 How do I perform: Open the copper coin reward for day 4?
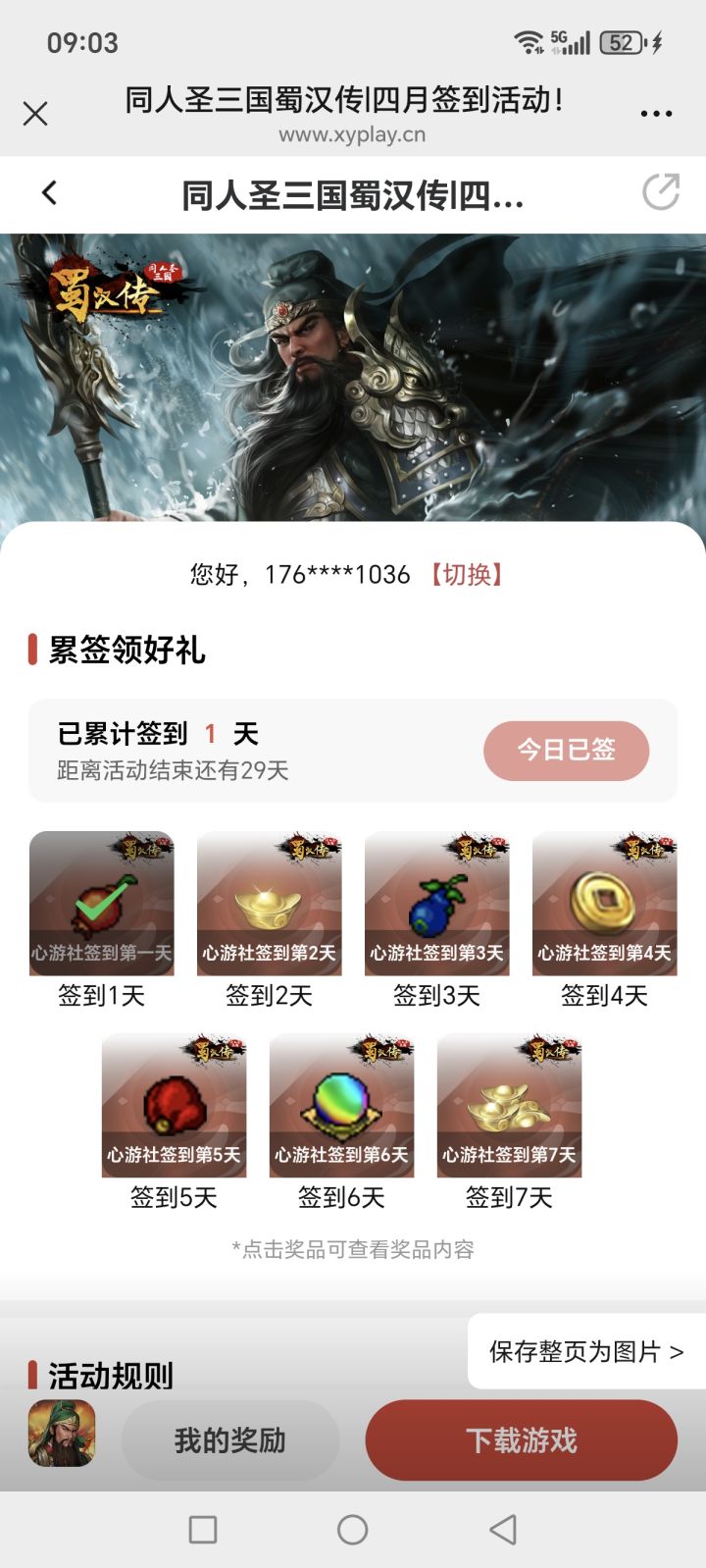pos(604,903)
